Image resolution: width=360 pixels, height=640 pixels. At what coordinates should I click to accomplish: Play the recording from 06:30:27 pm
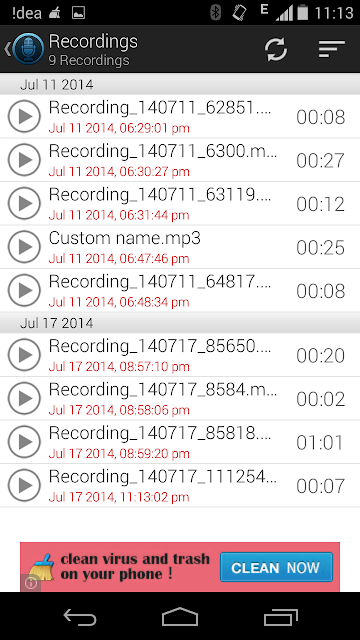click(x=24, y=160)
